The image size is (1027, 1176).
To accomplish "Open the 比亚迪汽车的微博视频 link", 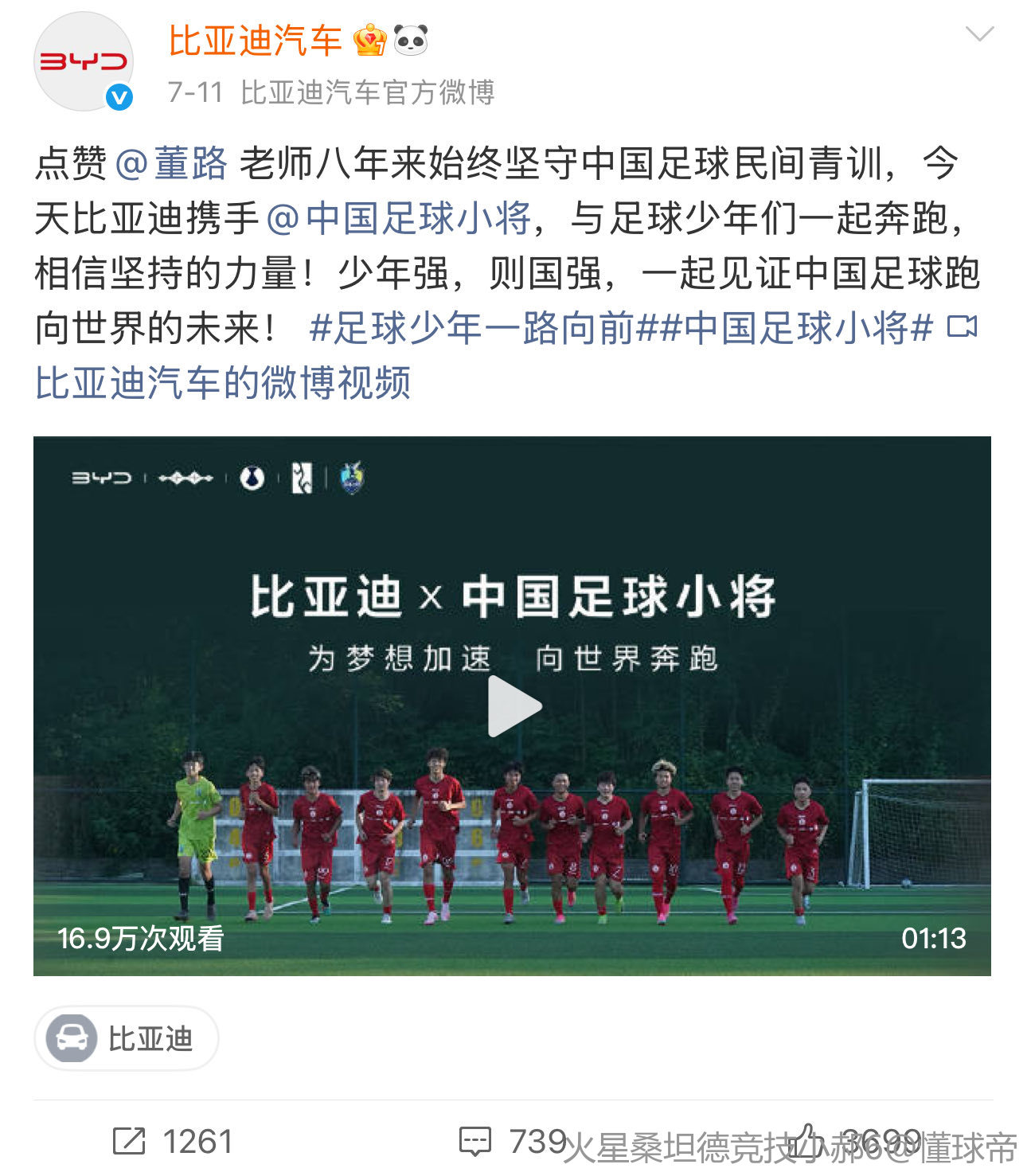I will [223, 383].
